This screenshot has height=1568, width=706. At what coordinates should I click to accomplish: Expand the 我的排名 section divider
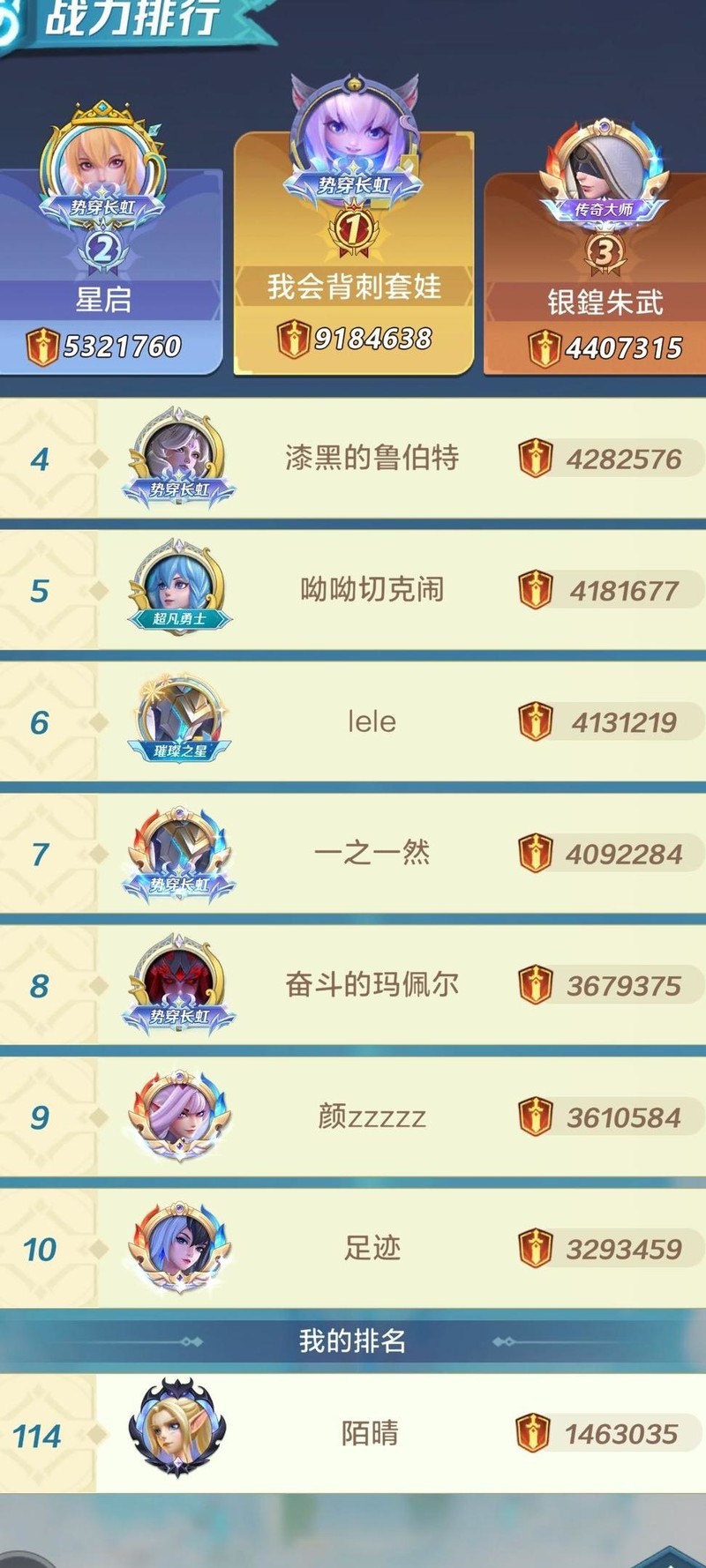pyautogui.click(x=353, y=1339)
